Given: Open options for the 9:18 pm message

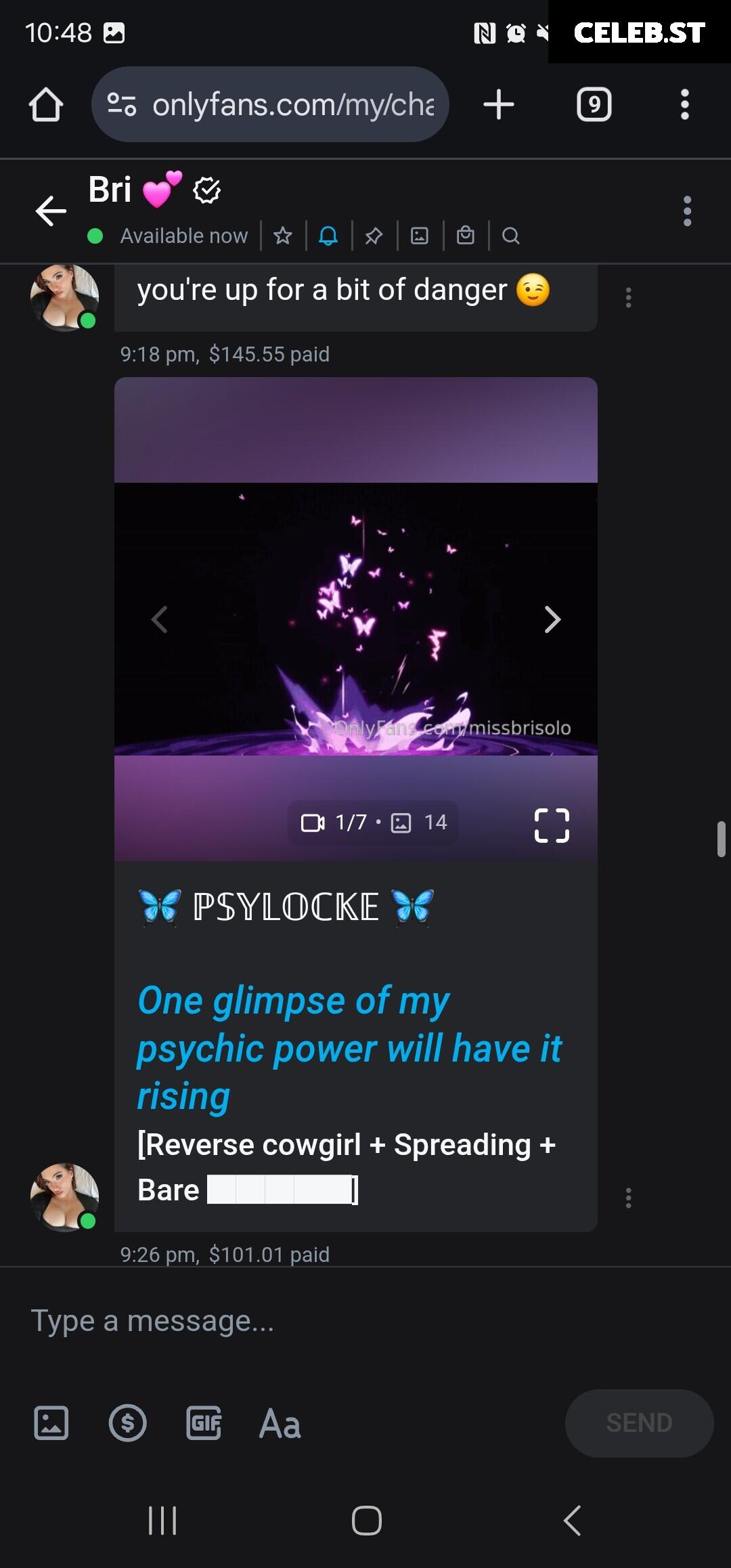Looking at the screenshot, I should click(629, 298).
